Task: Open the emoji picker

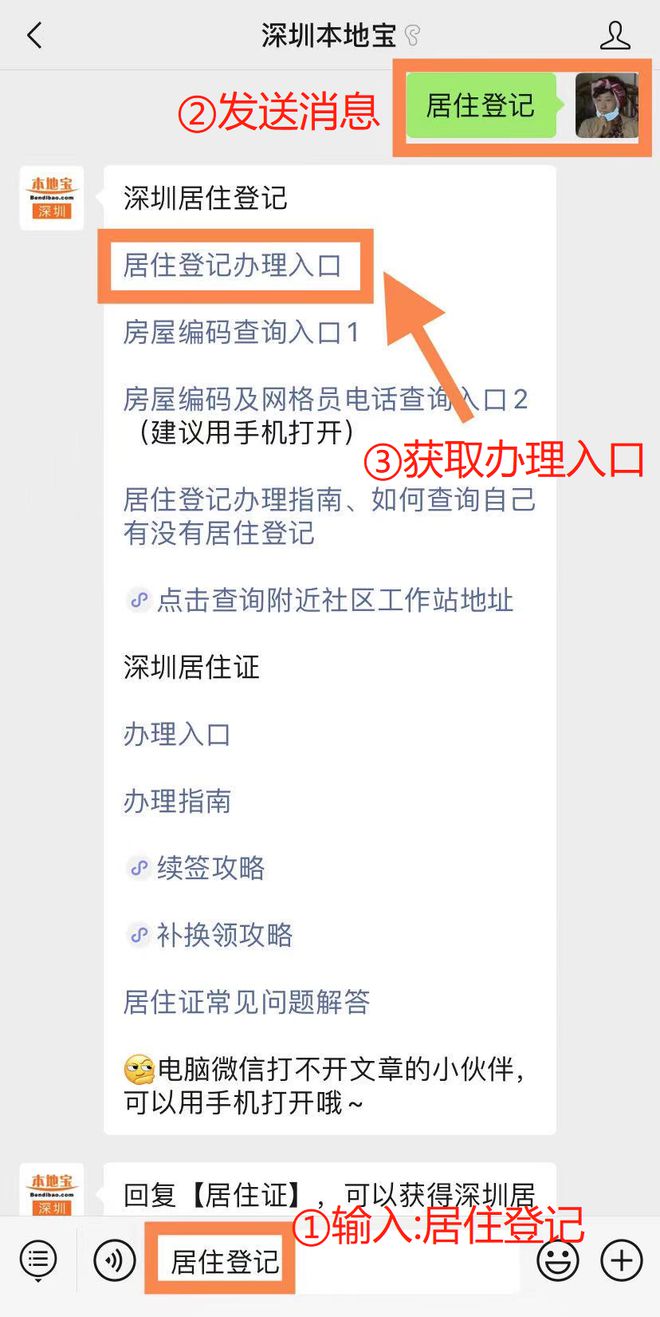Action: pyautogui.click(x=557, y=1259)
